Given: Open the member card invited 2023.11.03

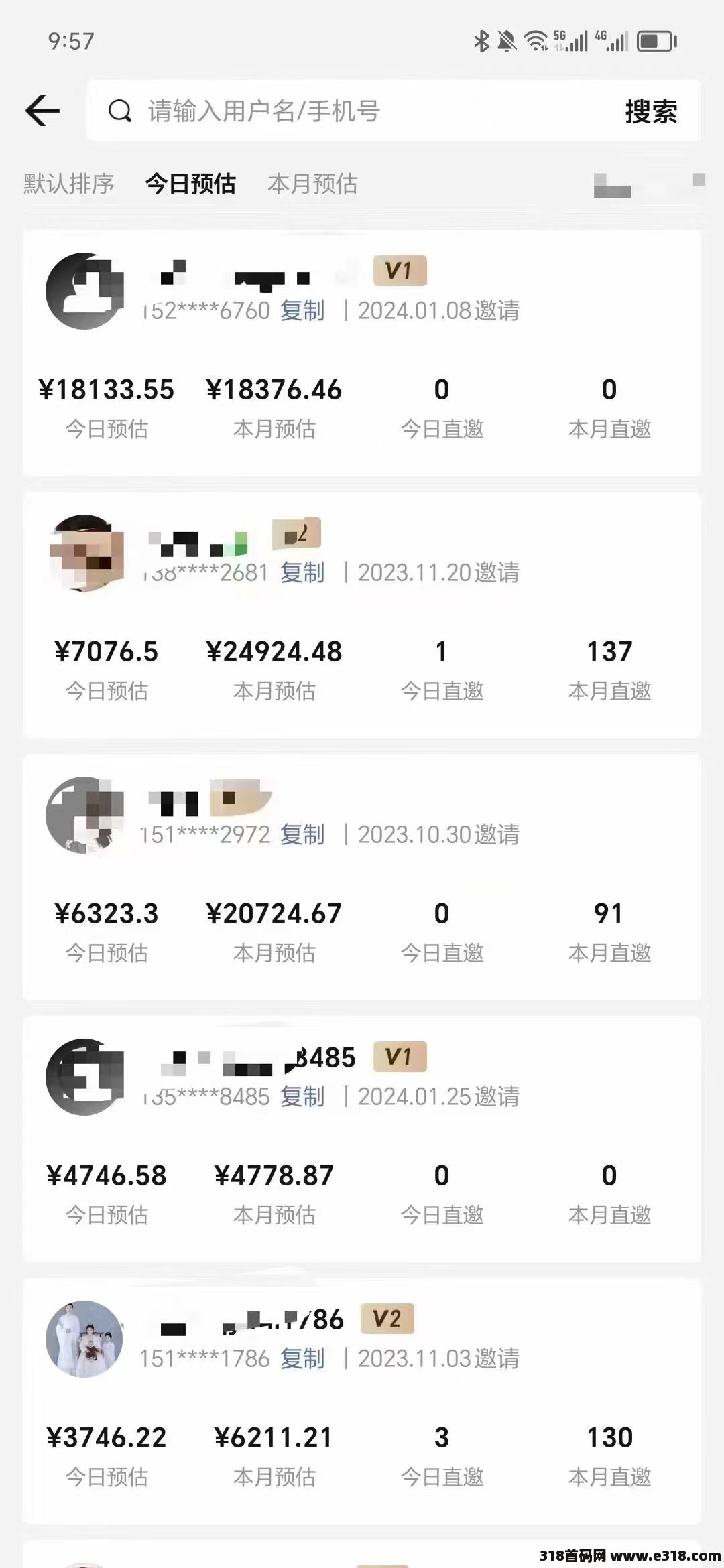Looking at the screenshot, I should click(362, 1401).
